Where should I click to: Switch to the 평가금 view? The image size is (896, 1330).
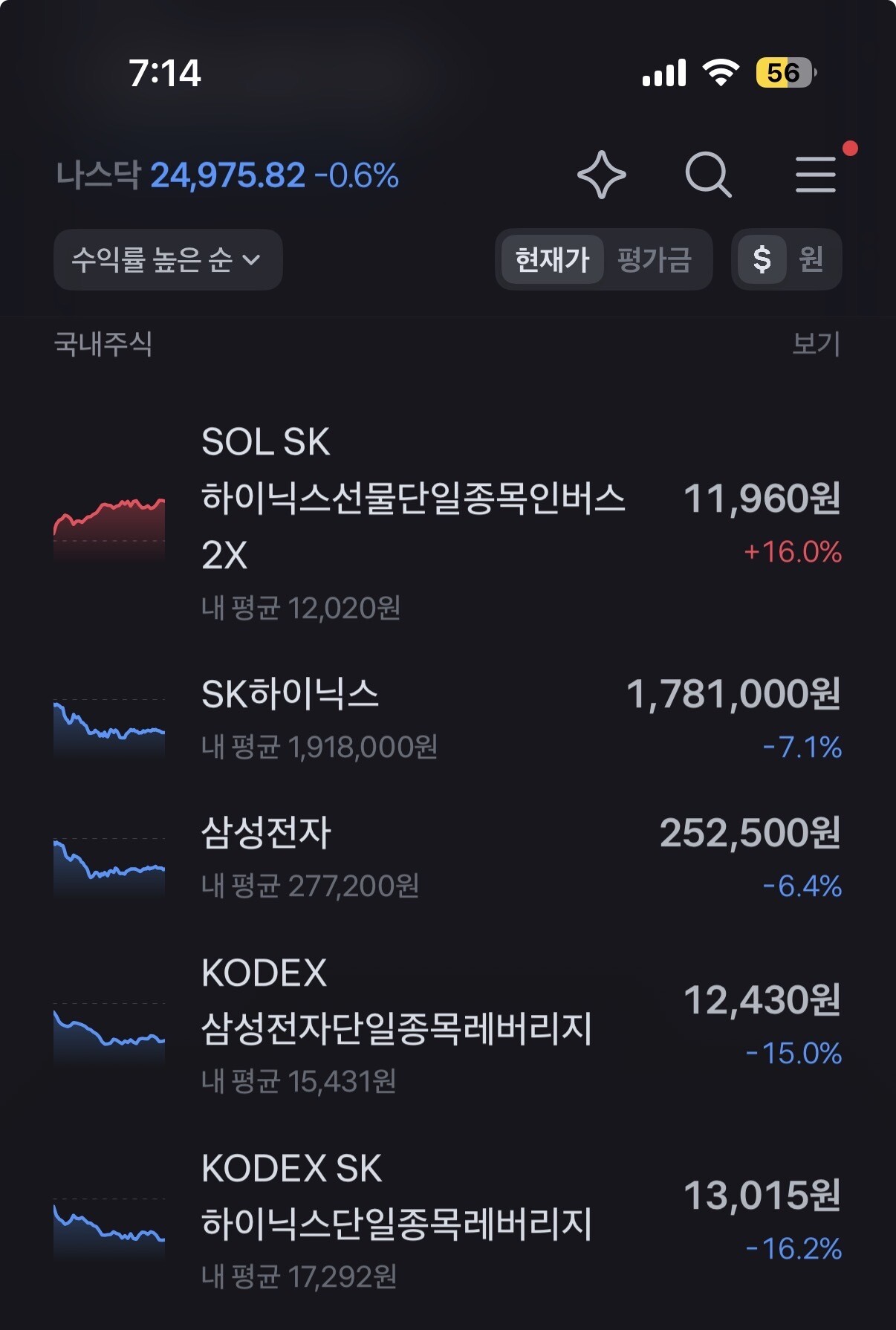(x=655, y=259)
